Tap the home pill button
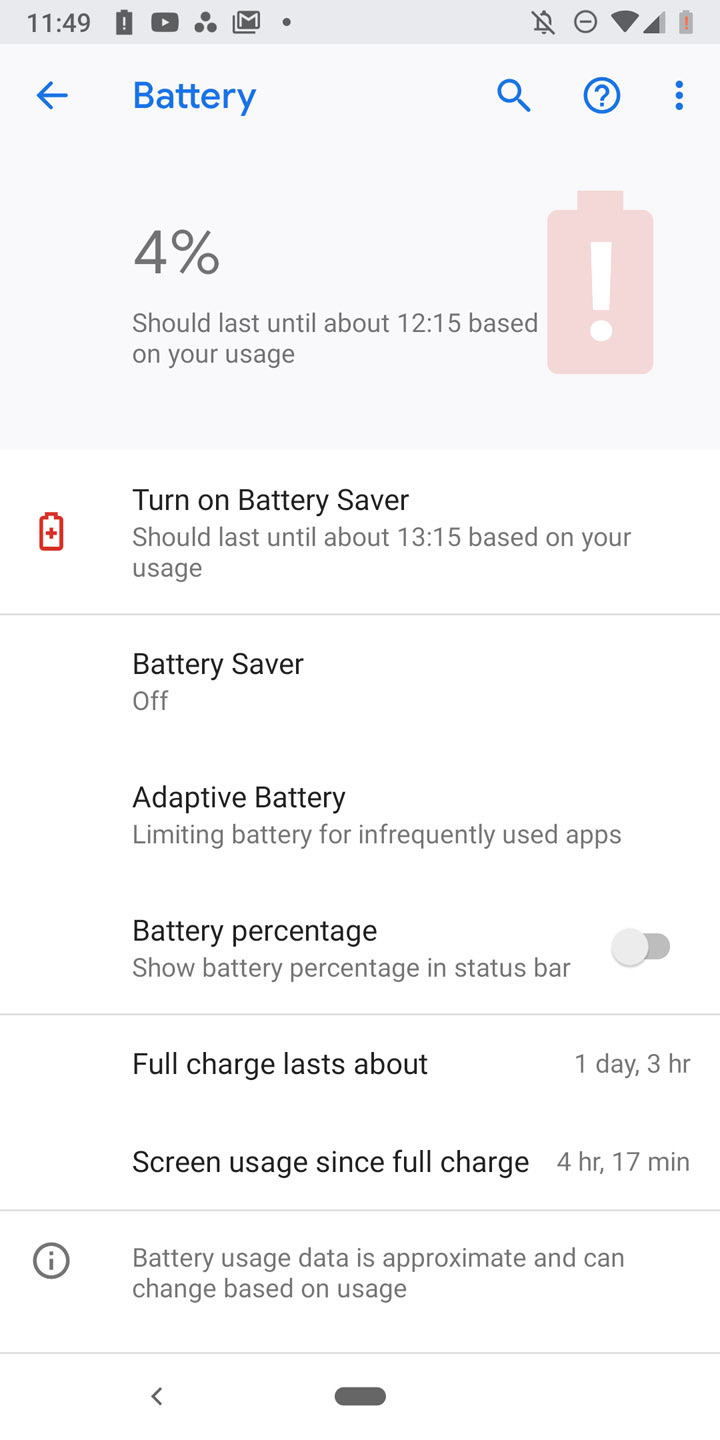Viewport: 720px width, 1440px height. 360,1396
